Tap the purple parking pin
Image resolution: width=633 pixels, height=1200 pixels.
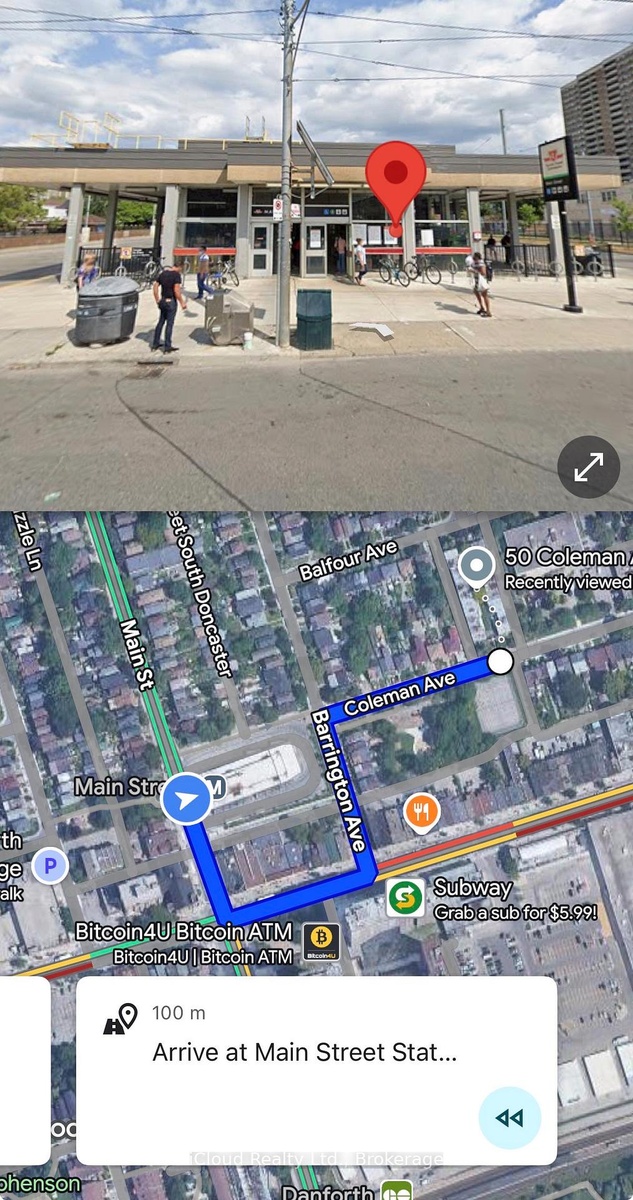click(49, 866)
